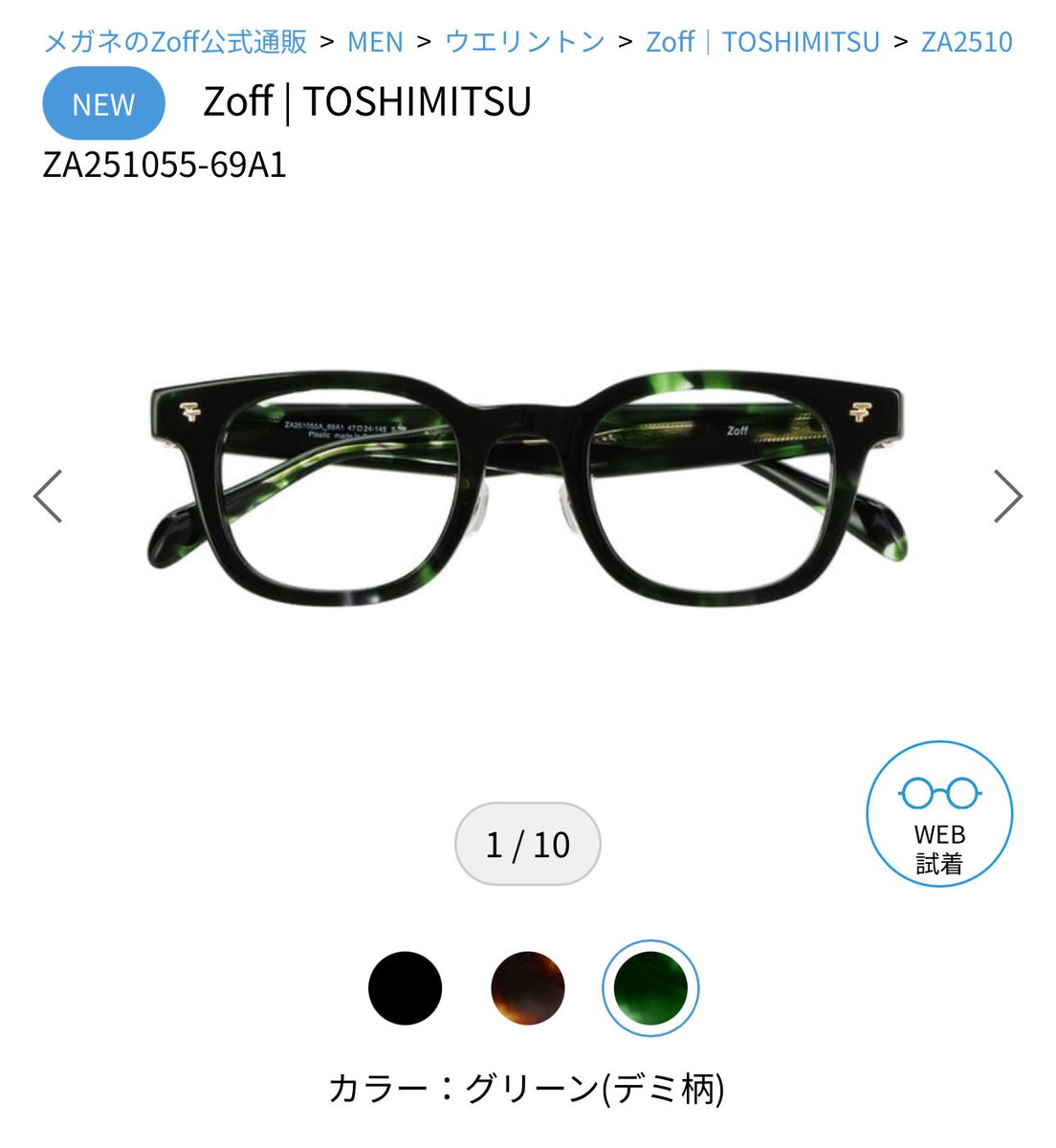The image size is (1056, 1148).
Task: Go to the MEN breadcrumb category
Action: 375,42
